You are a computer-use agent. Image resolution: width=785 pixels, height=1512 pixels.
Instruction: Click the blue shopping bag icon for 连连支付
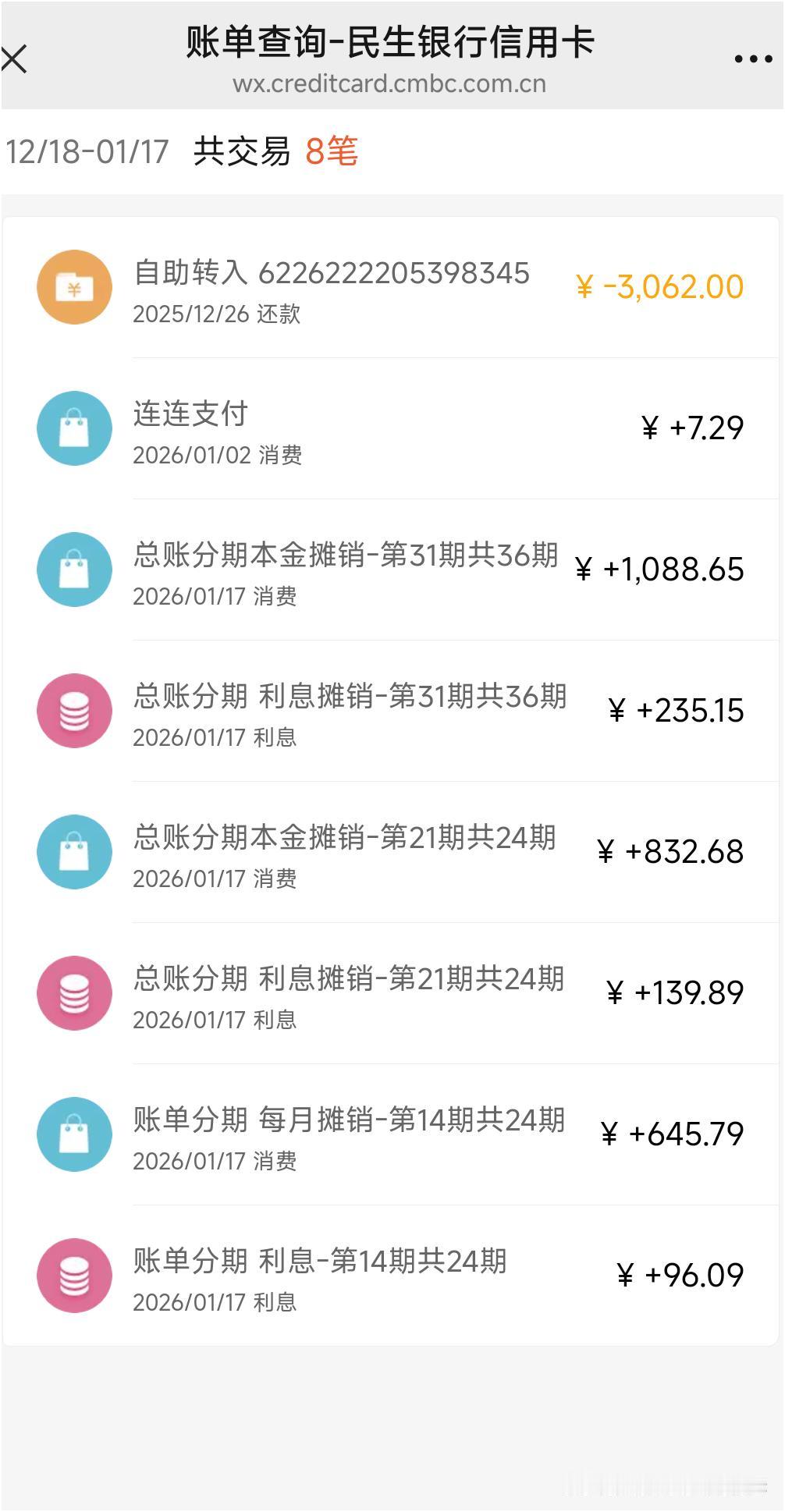pos(75,428)
